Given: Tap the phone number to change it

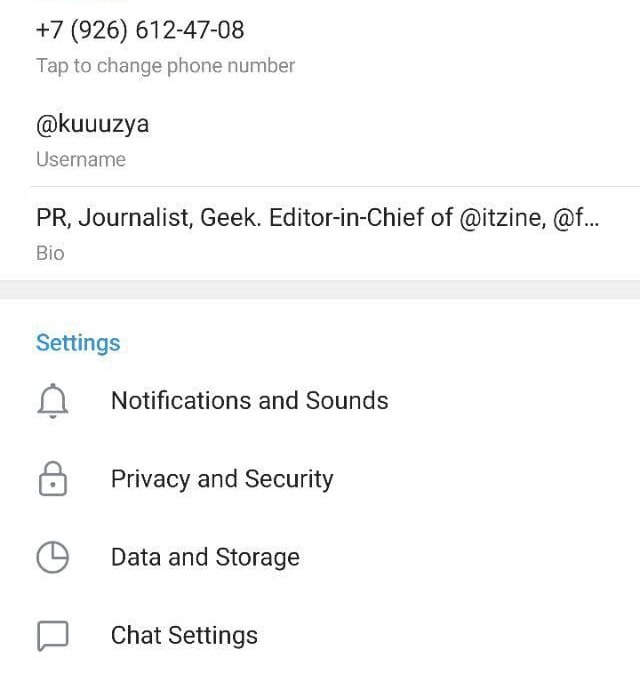Looking at the screenshot, I should click(x=140, y=31).
